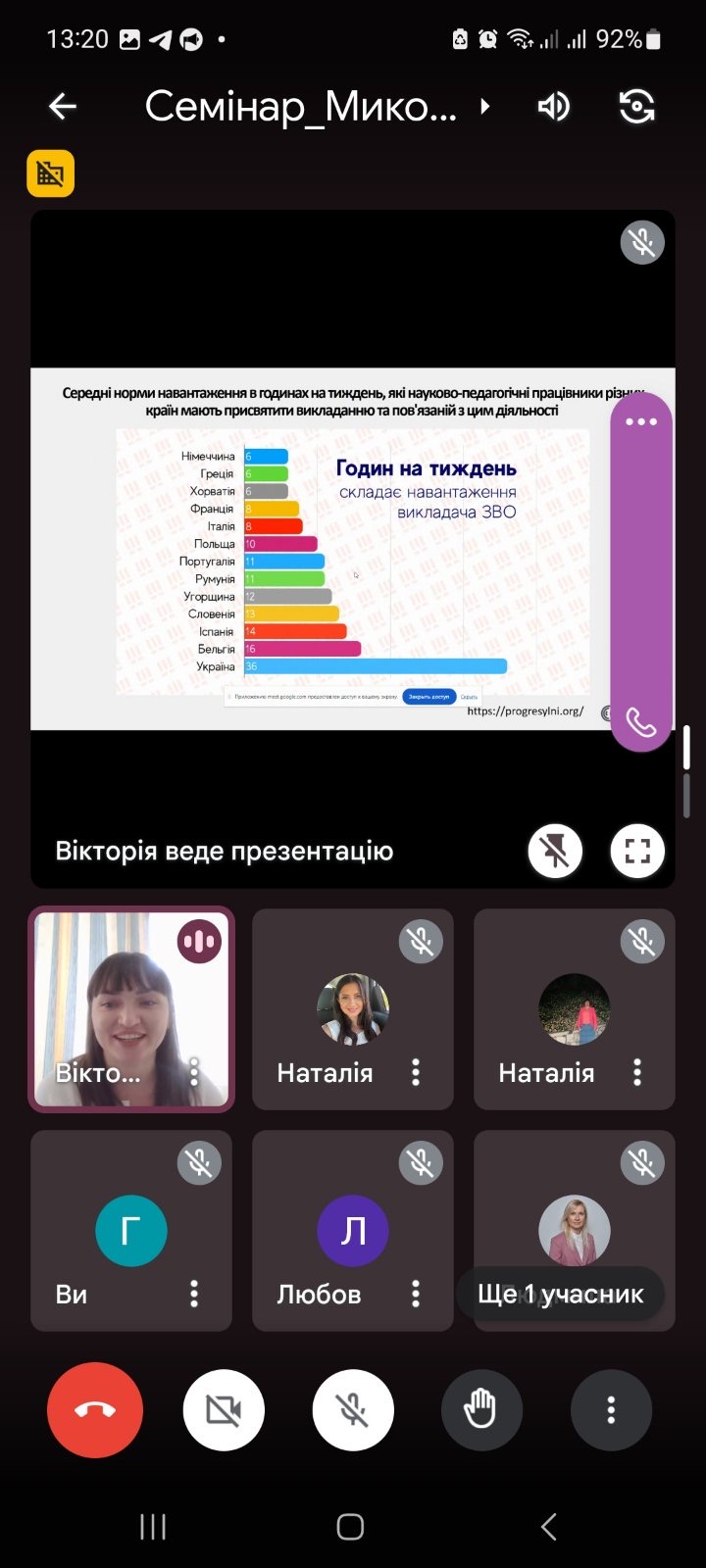Switch audio output via speaker icon
The height and width of the screenshot is (1568, 706).
[x=554, y=106]
